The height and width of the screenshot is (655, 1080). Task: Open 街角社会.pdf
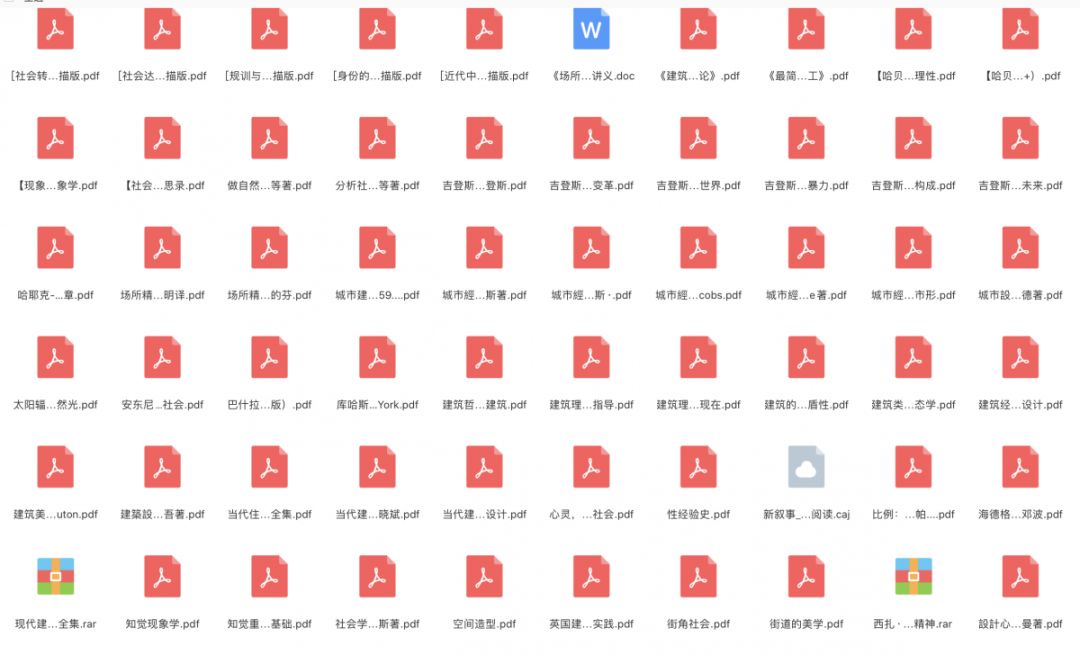[698, 577]
